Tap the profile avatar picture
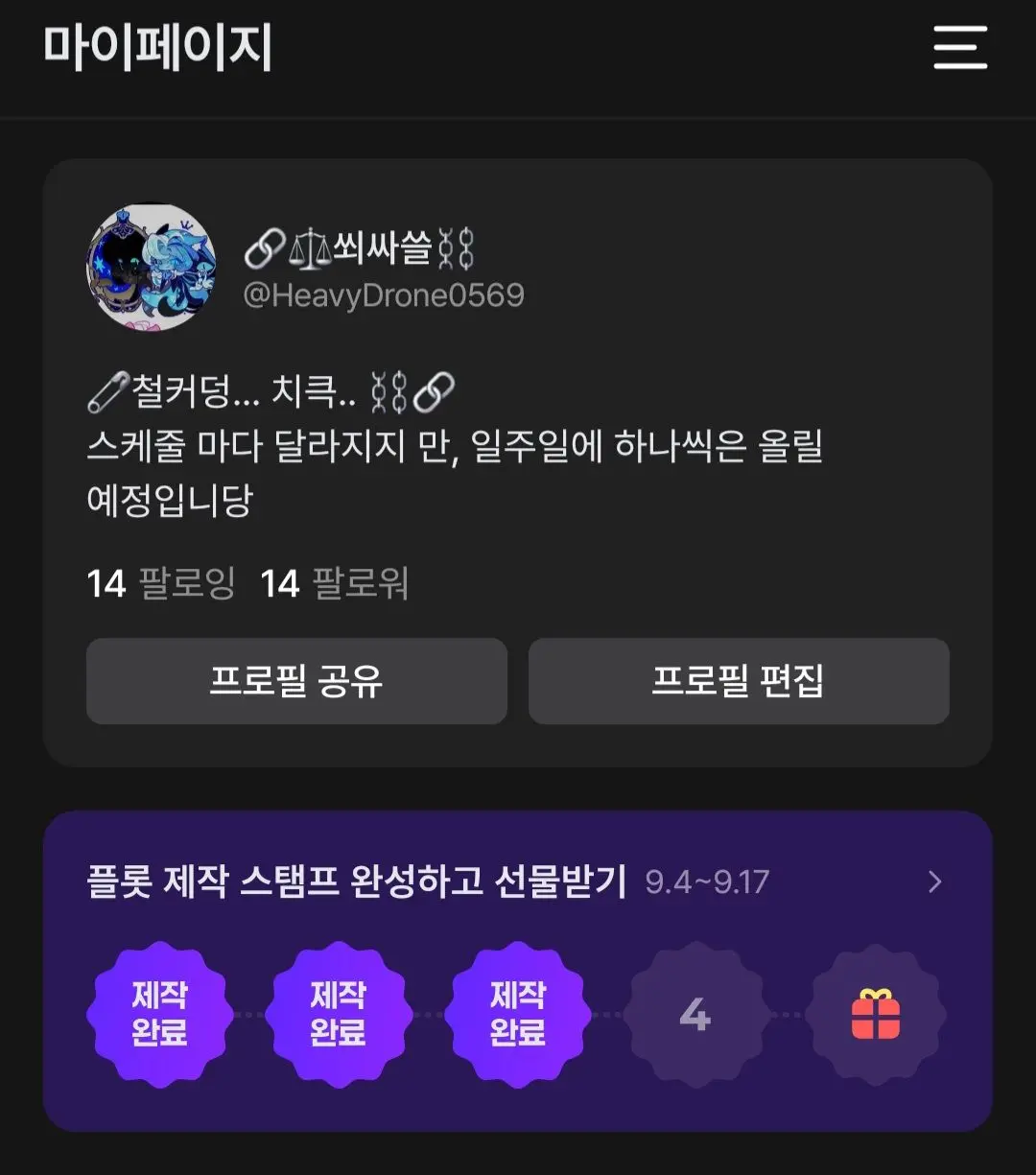Image resolution: width=1036 pixels, height=1175 pixels. pos(151,267)
